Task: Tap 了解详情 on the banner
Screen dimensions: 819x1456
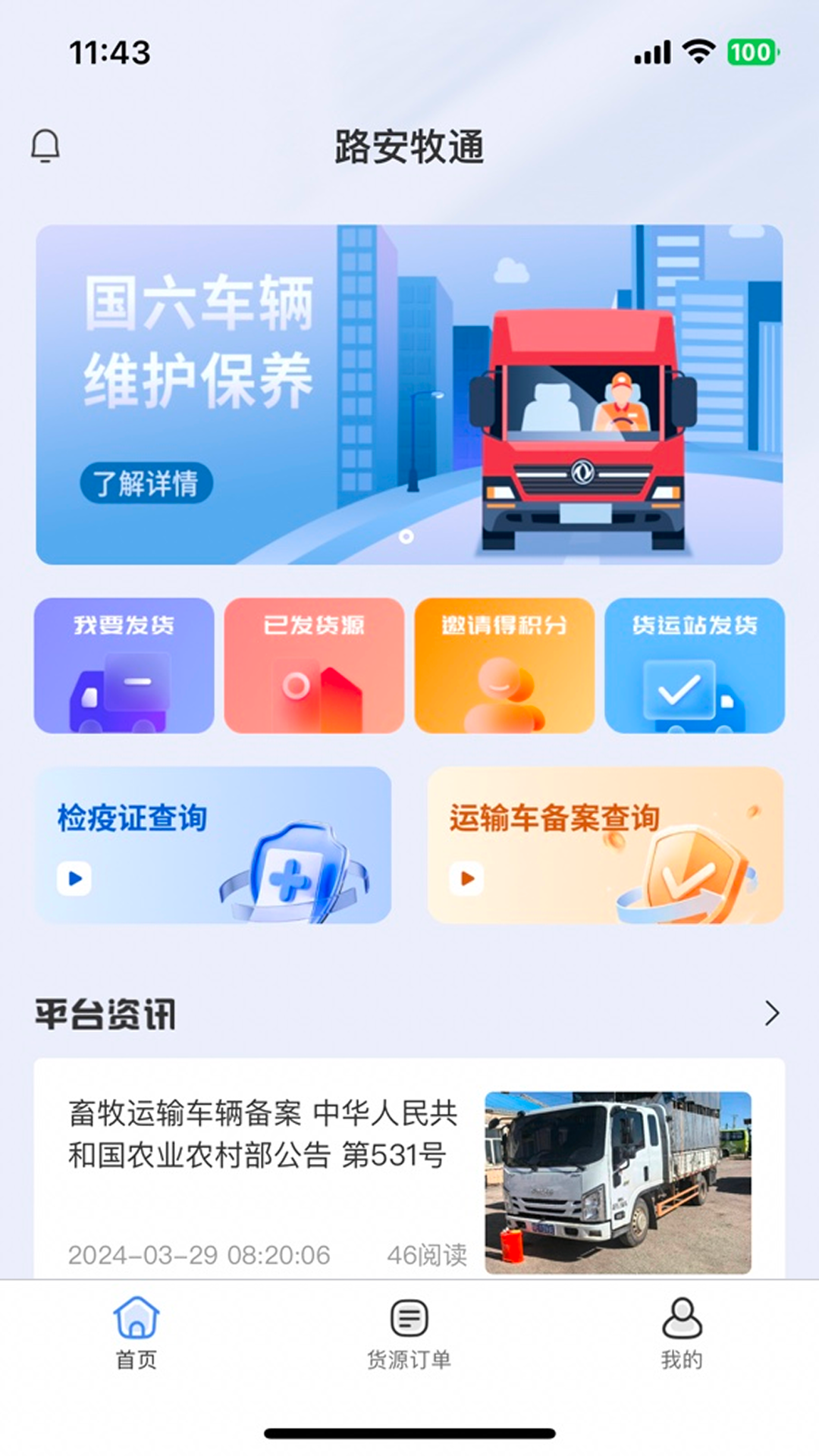Action: pos(149,483)
